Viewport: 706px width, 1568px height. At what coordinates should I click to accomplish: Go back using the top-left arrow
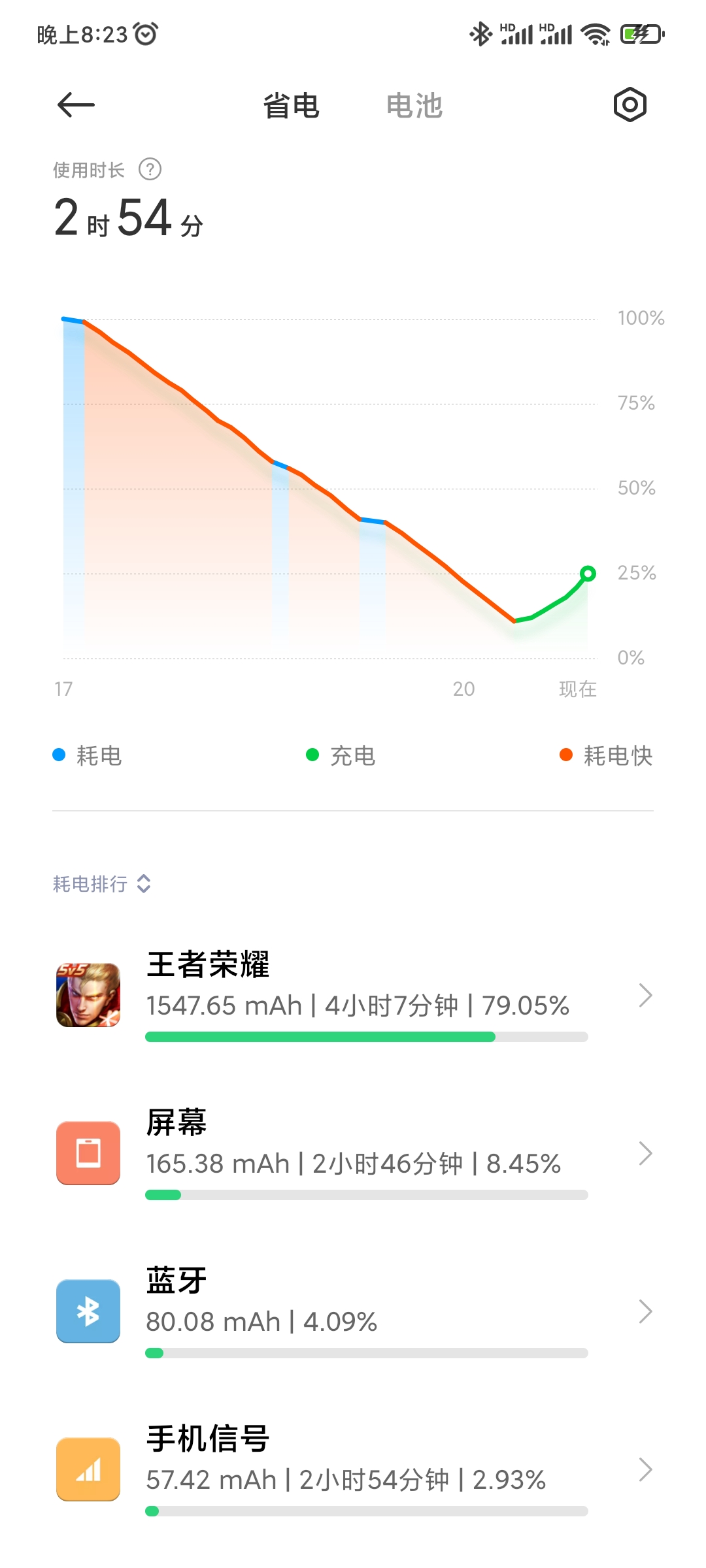[x=76, y=105]
